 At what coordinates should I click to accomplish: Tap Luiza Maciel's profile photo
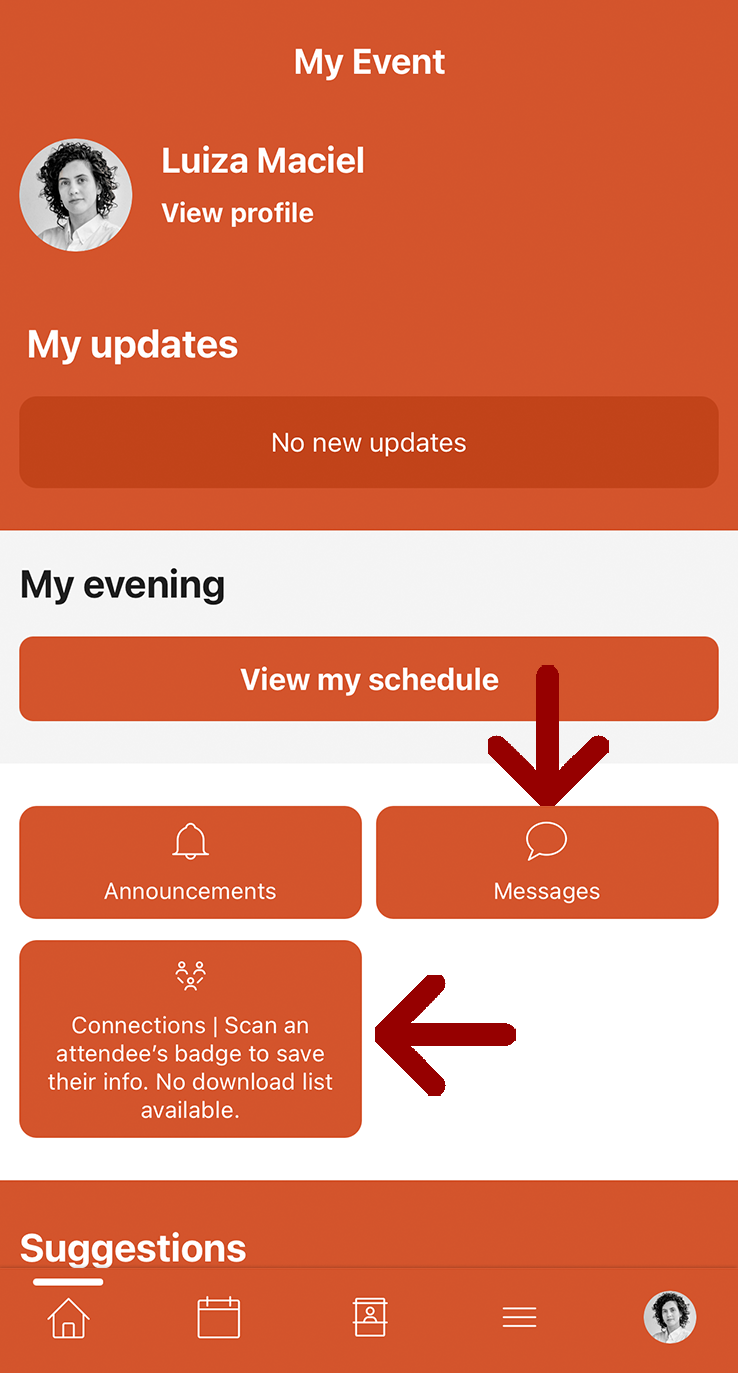(76, 195)
